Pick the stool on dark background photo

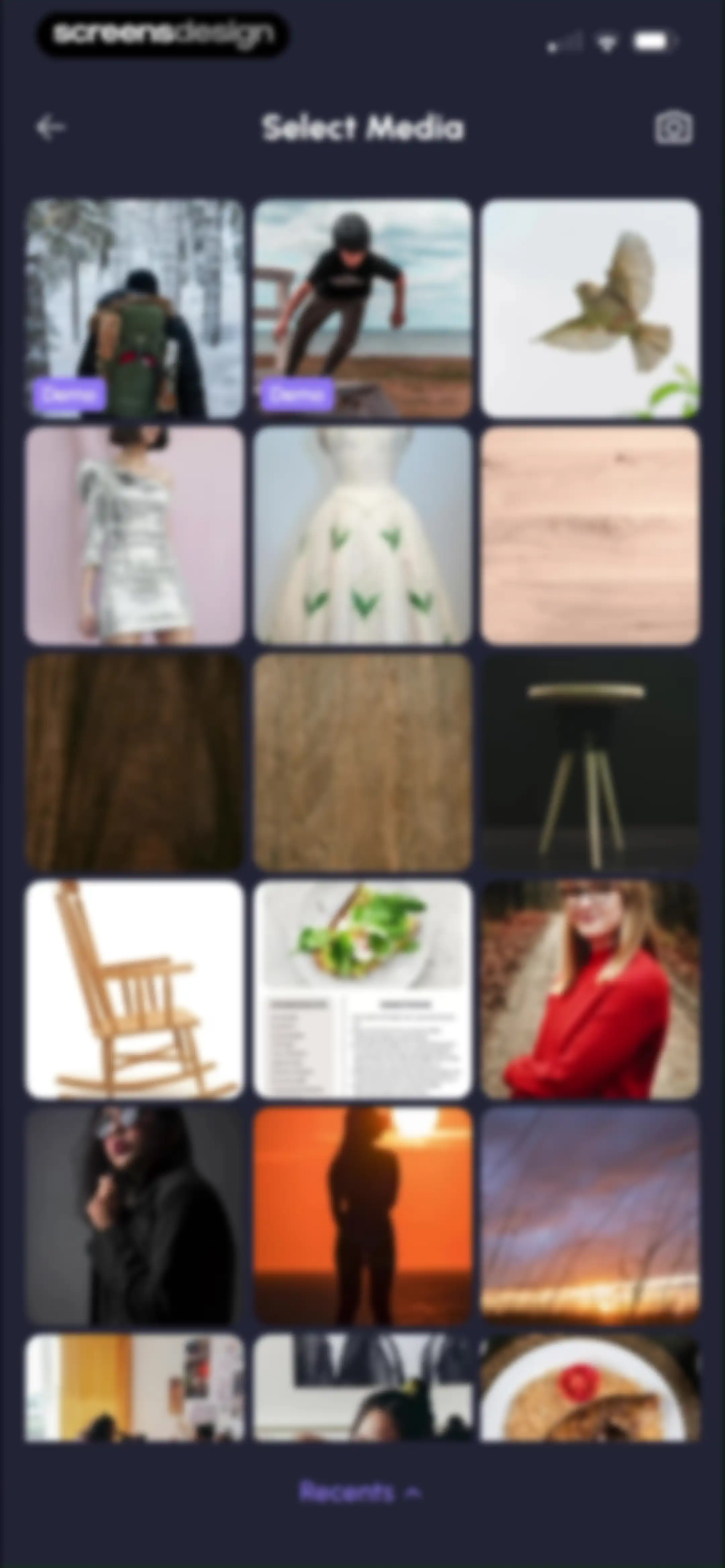click(590, 763)
